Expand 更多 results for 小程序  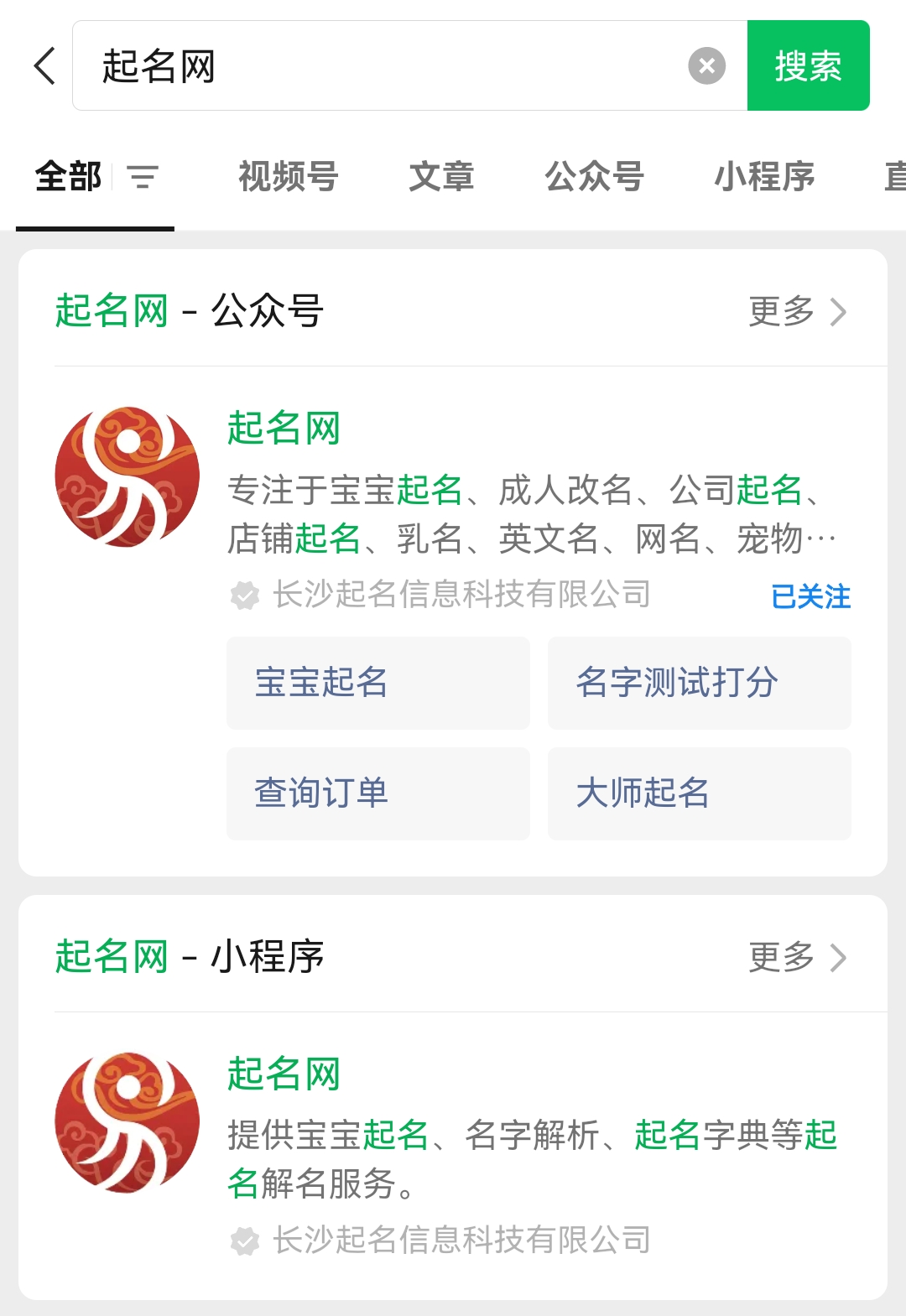click(x=797, y=956)
